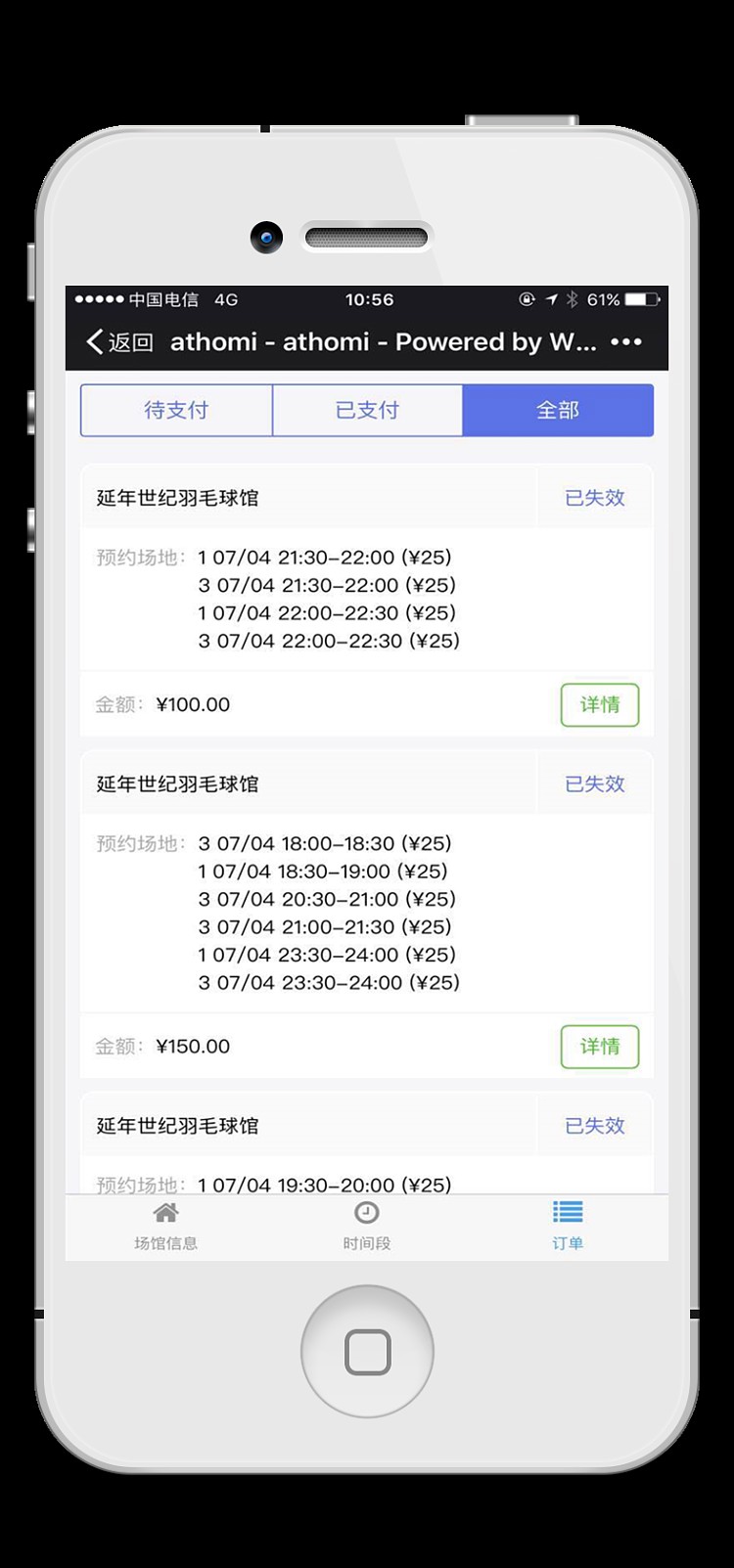Tap 已失效 on the first order card
The height and width of the screenshot is (1568, 734).
[x=594, y=497]
